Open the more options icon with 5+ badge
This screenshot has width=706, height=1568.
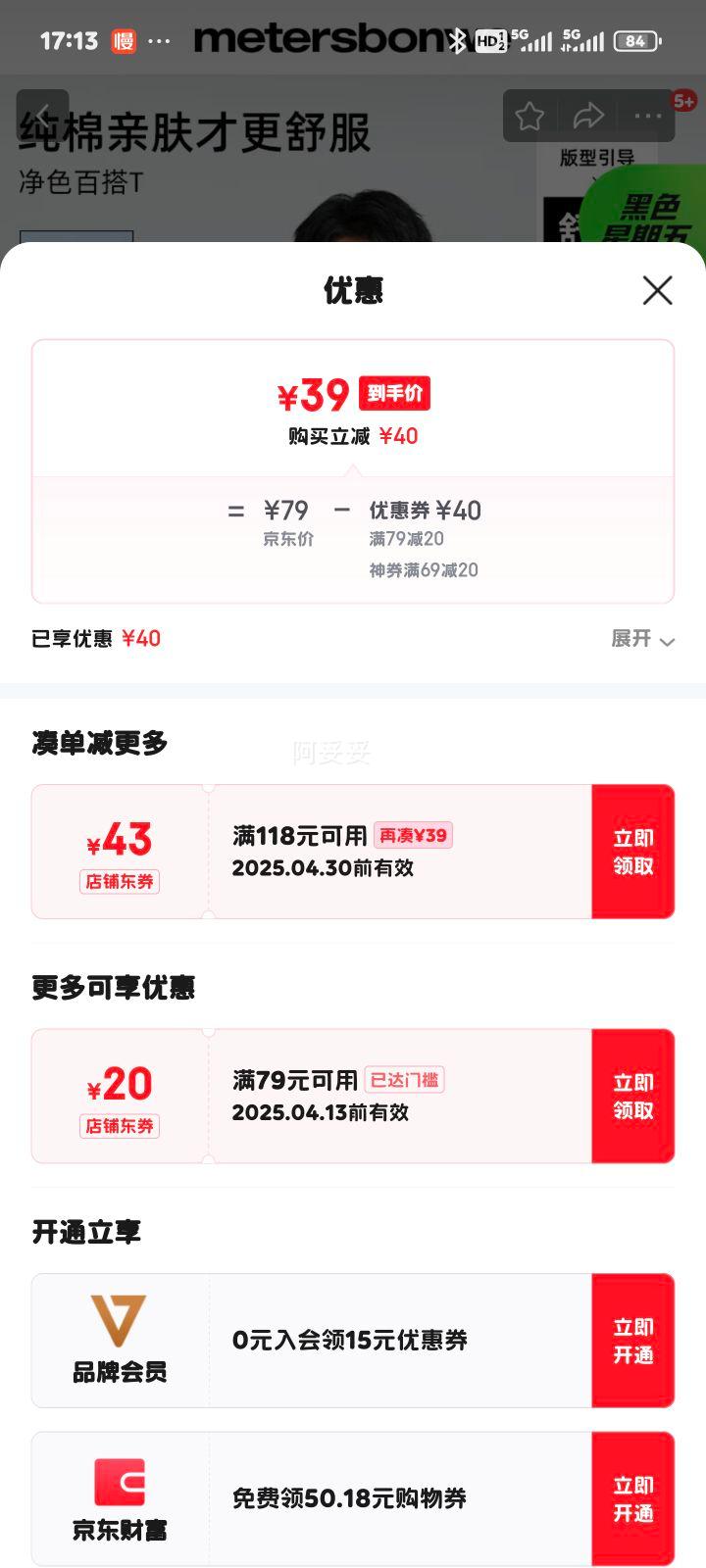[x=649, y=115]
